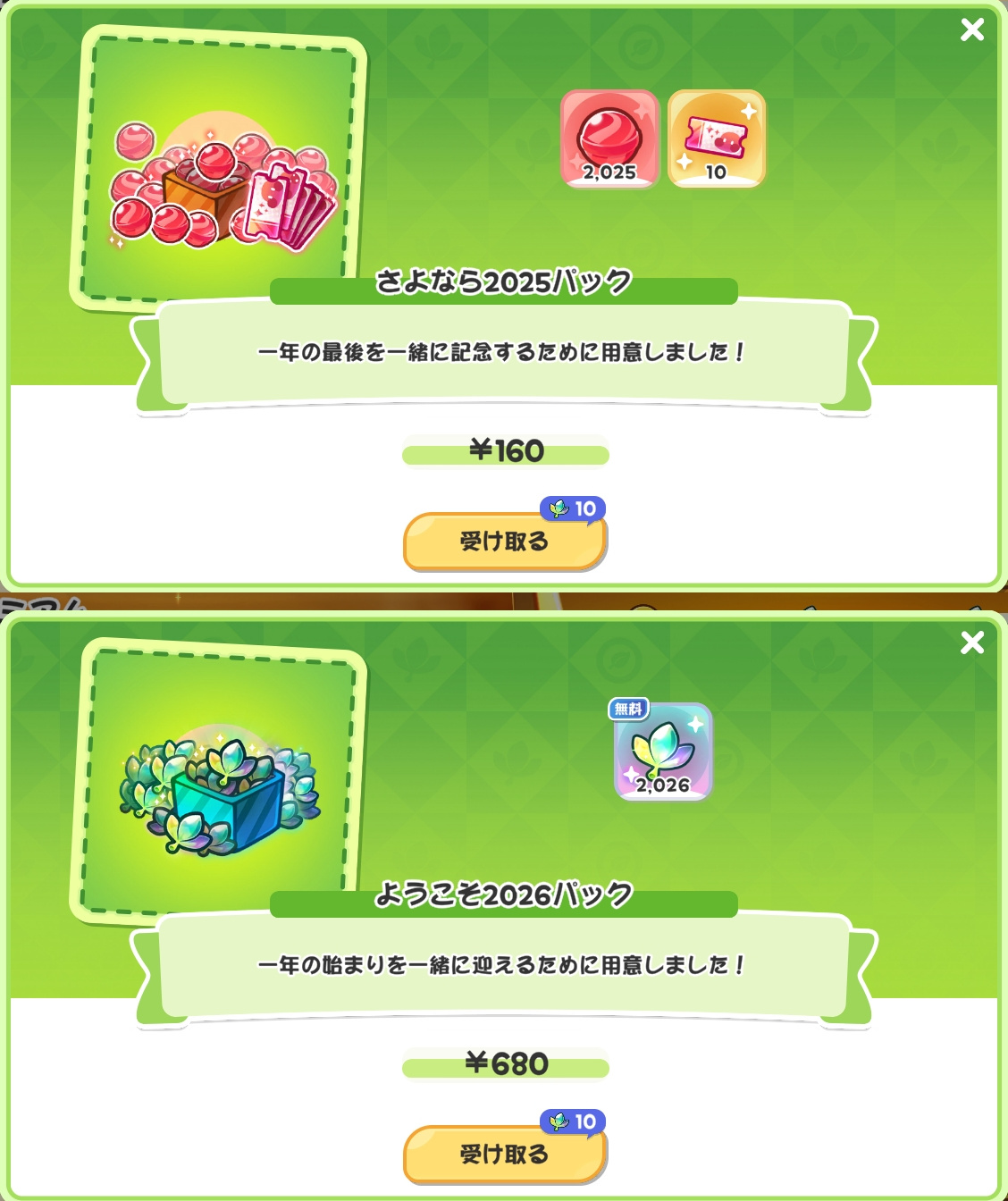Close the ようこそ2026パック dialog
Viewport: 1008px width, 1201px height.
click(972, 642)
